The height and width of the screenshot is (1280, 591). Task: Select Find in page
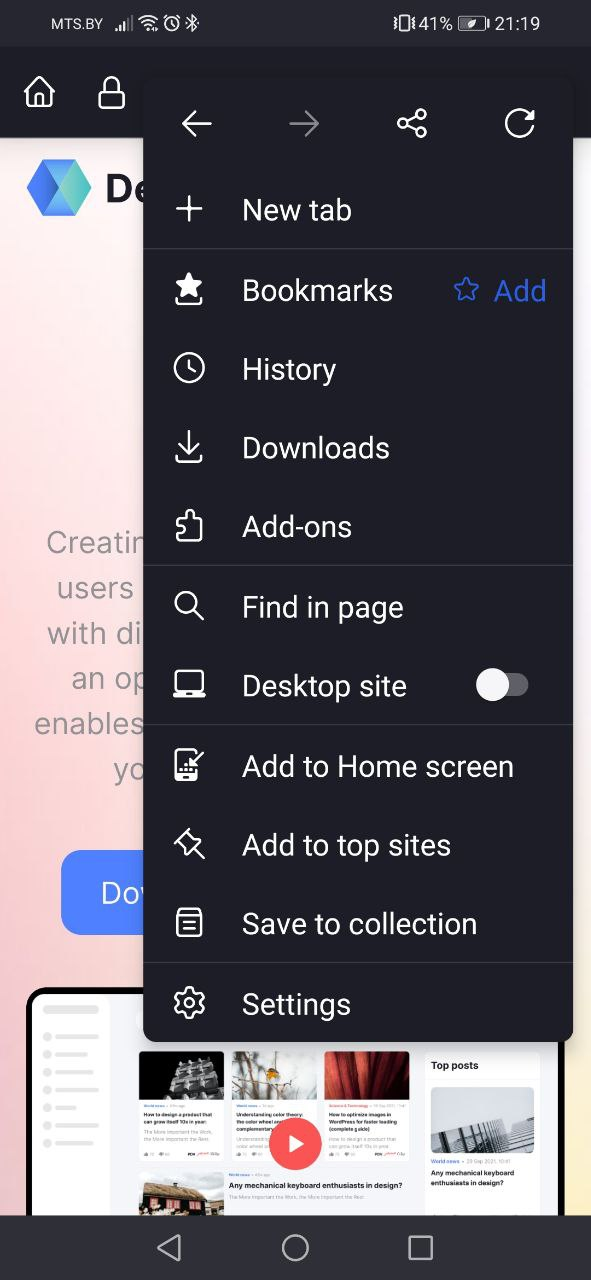[x=358, y=607]
